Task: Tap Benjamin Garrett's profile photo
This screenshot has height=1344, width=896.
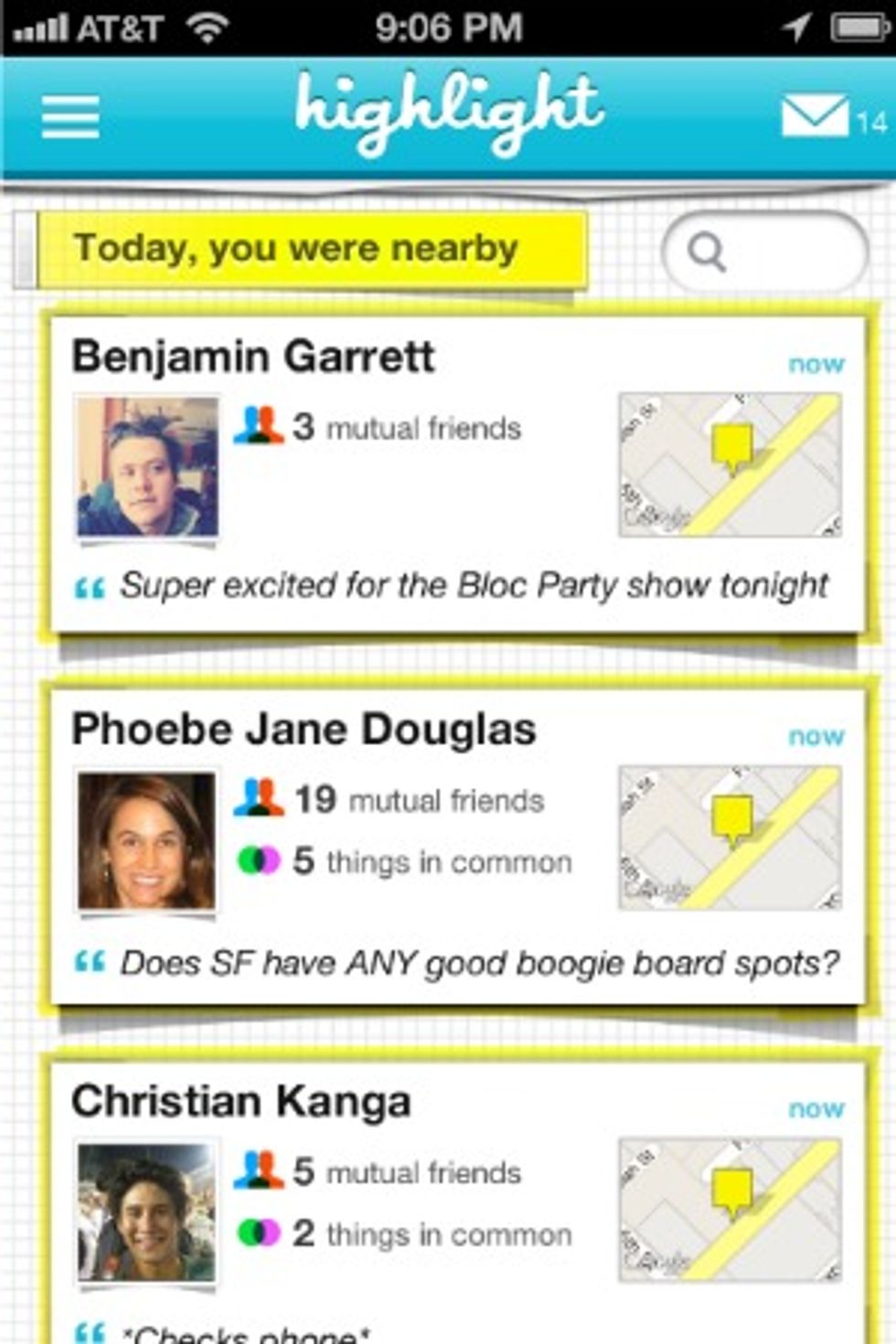Action: [x=148, y=464]
